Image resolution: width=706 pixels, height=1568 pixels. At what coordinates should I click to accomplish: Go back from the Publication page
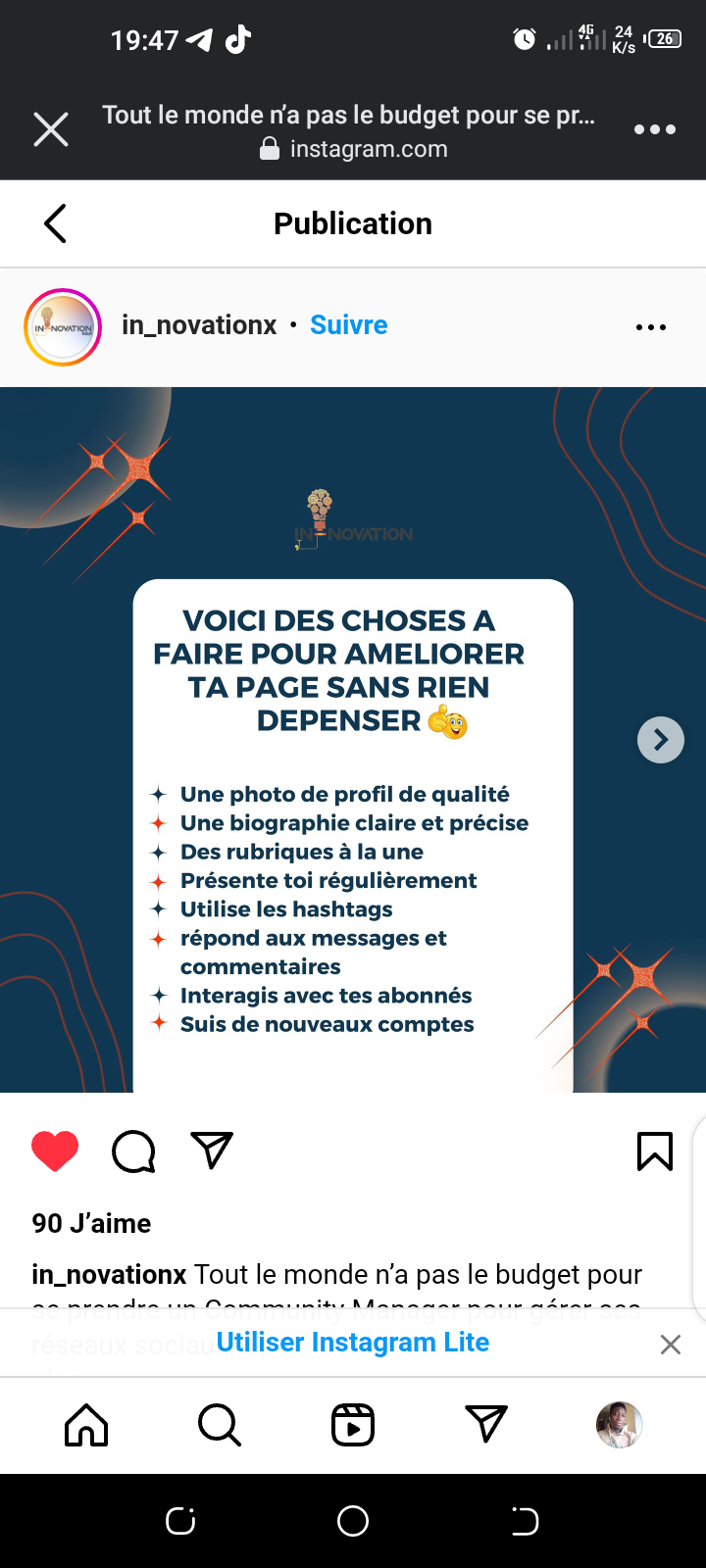56,223
